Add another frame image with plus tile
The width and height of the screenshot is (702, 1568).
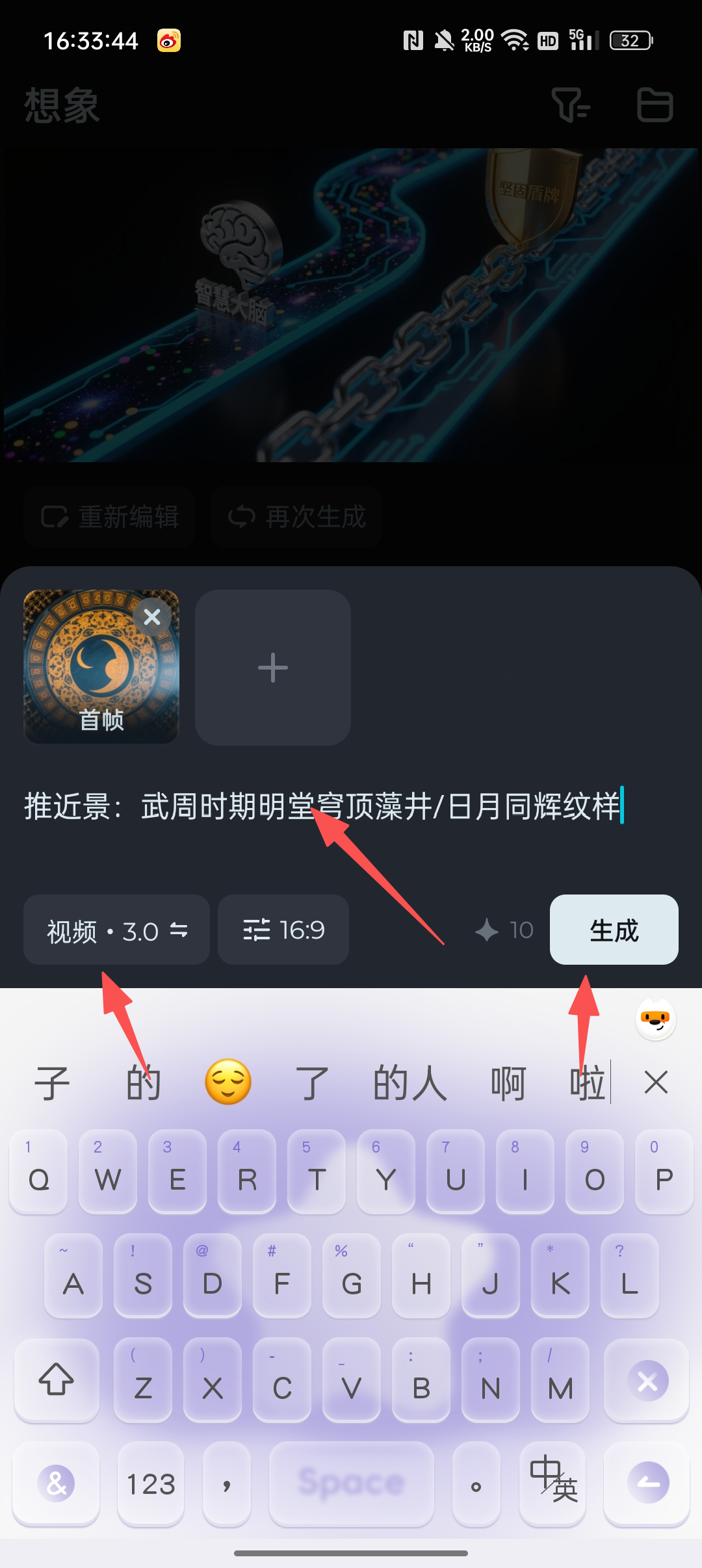pos(273,668)
